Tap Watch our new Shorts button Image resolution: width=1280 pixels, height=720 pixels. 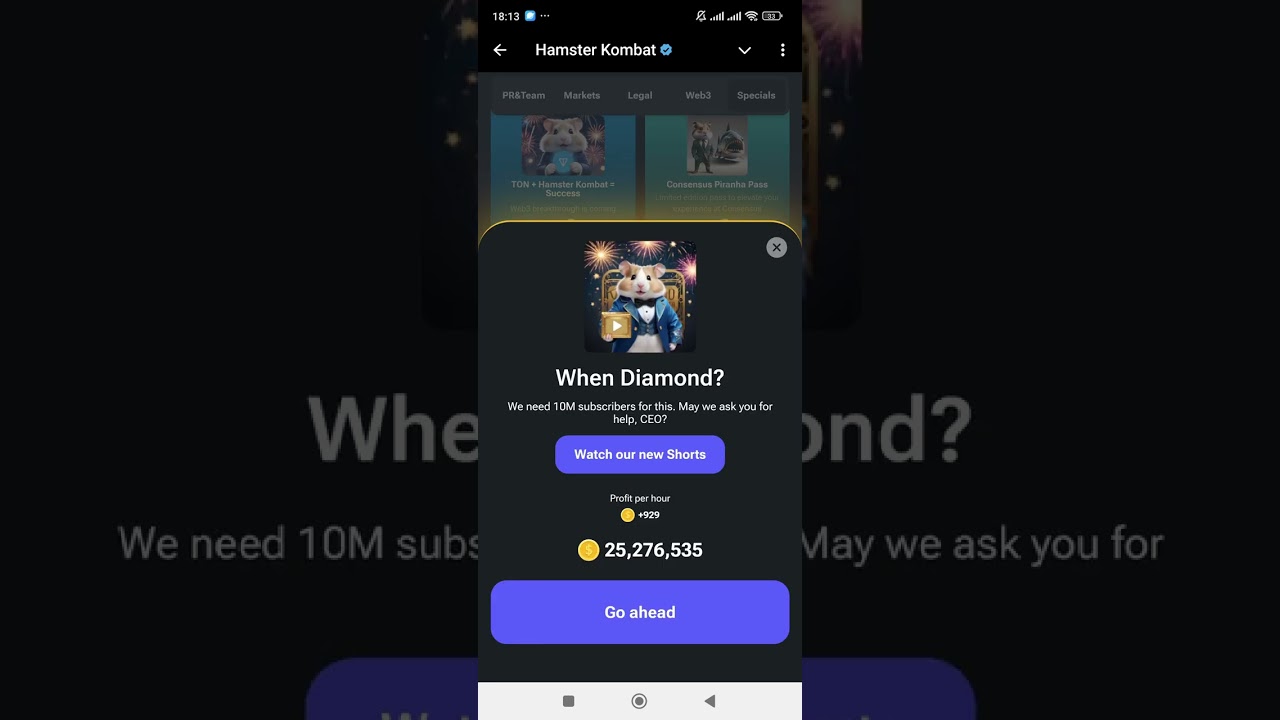point(640,454)
